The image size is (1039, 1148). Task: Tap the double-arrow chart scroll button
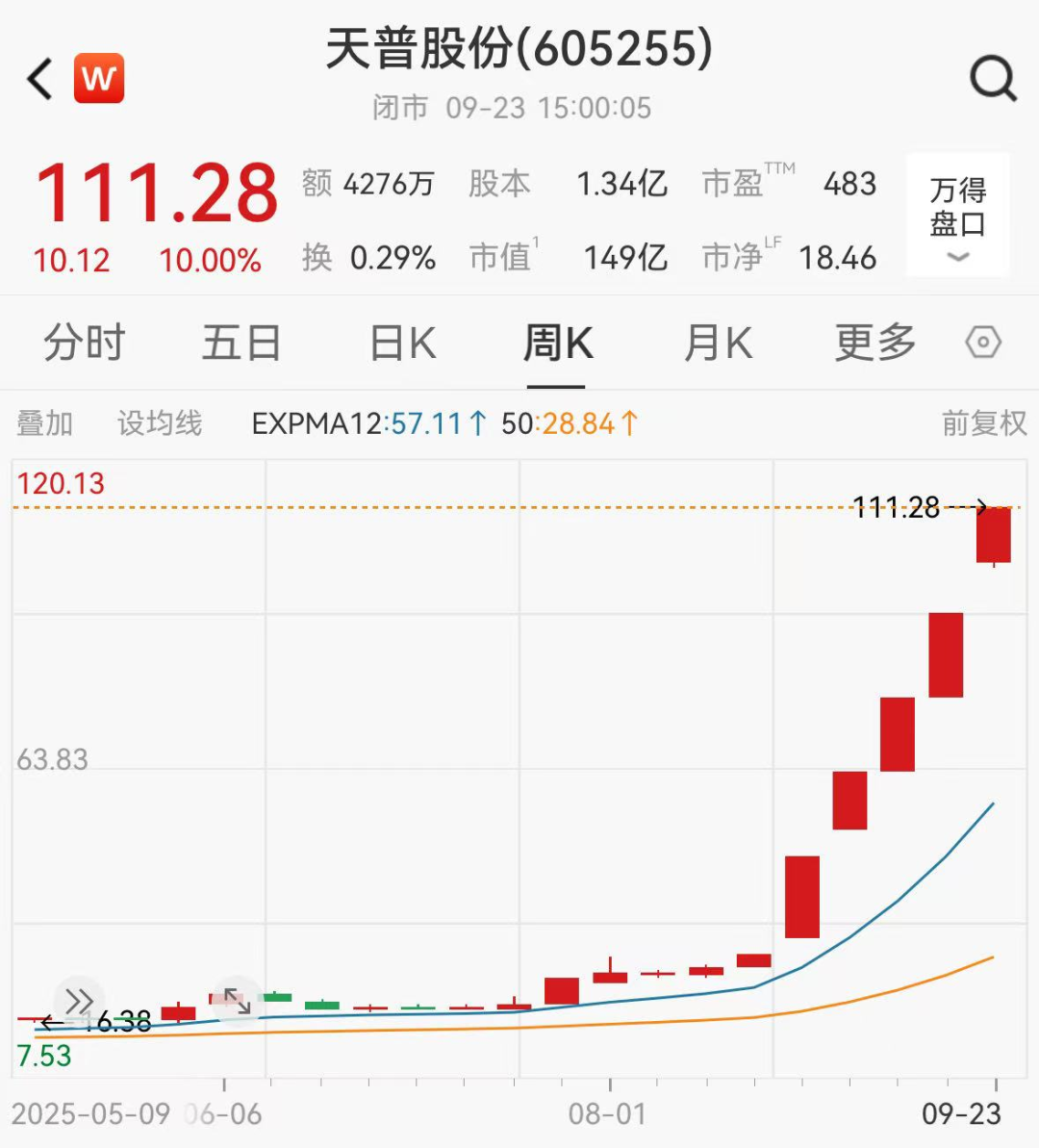pyautogui.click(x=79, y=1001)
